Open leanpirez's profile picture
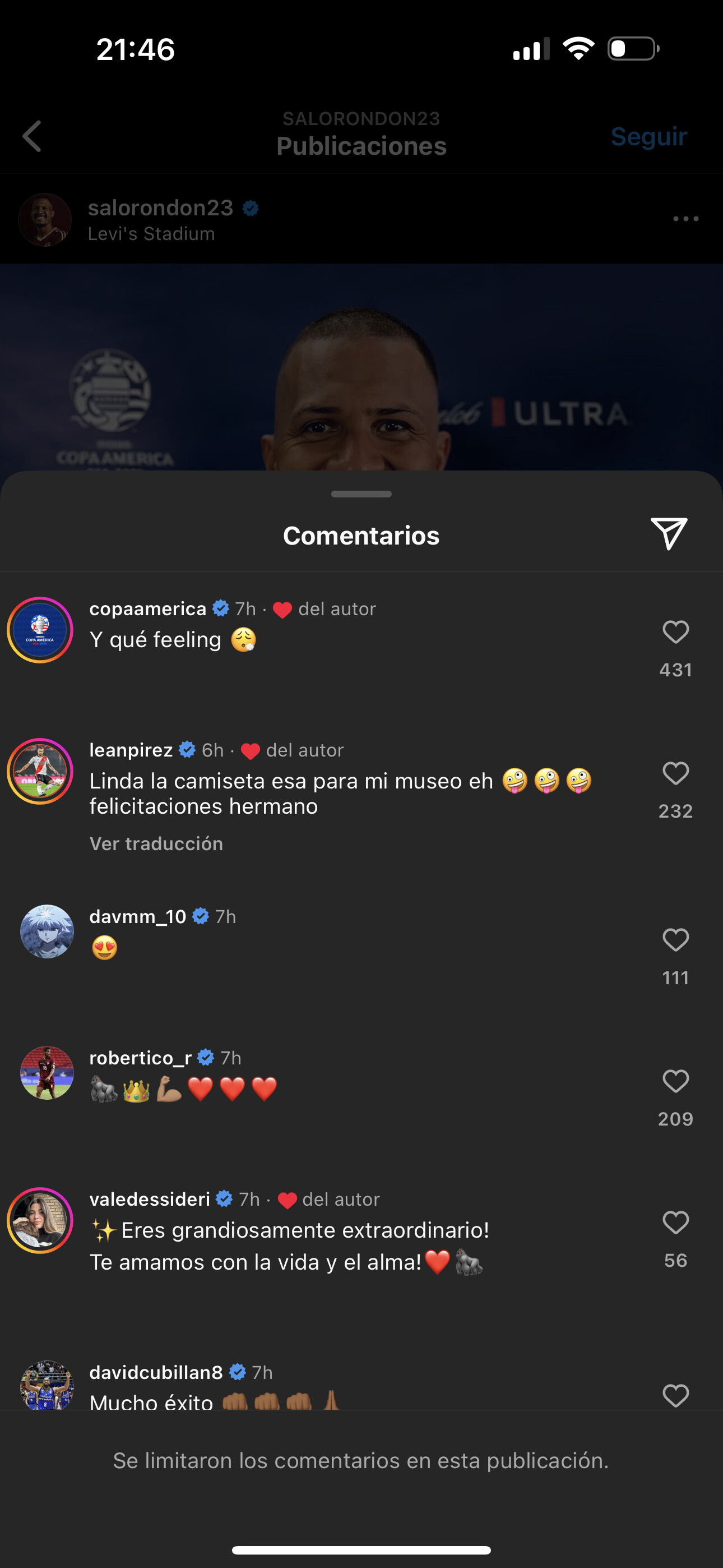The image size is (723, 1568). pos(40,771)
